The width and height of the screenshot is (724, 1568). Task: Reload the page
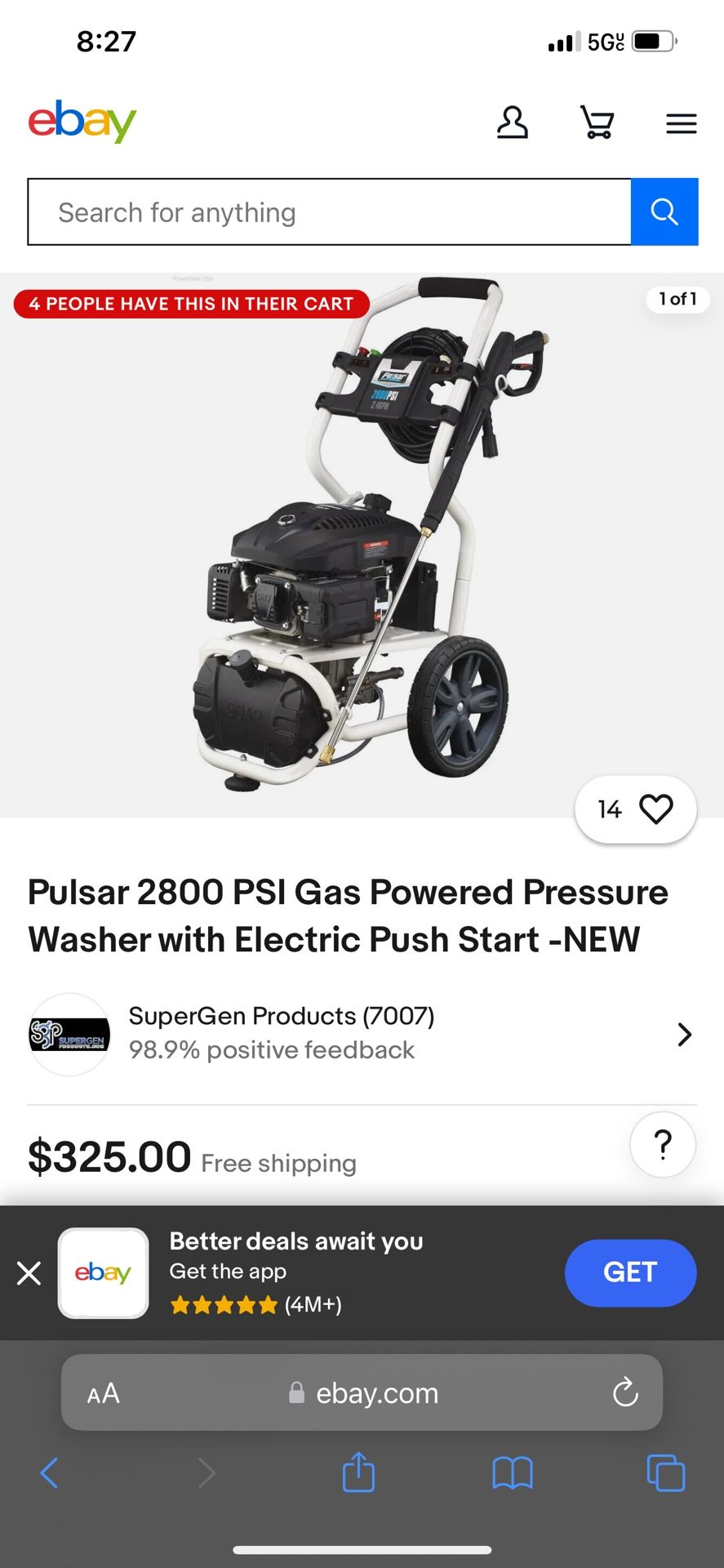(x=625, y=1392)
